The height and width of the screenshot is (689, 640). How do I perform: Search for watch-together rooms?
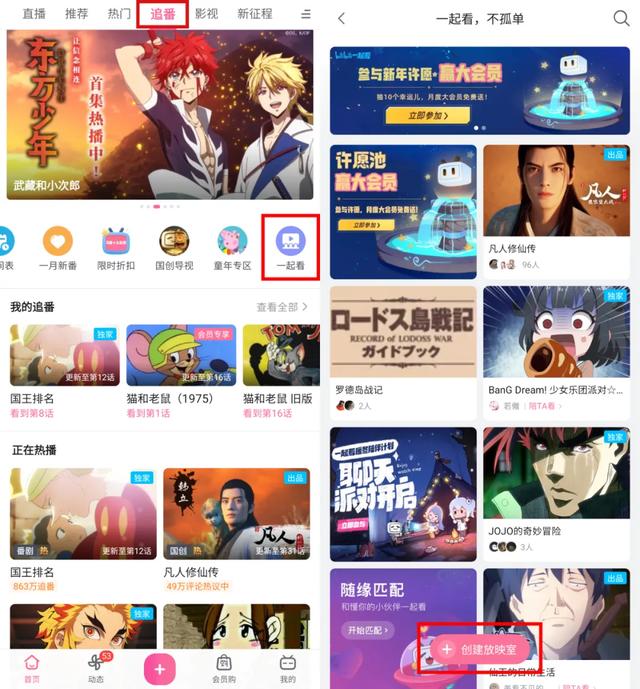621,18
